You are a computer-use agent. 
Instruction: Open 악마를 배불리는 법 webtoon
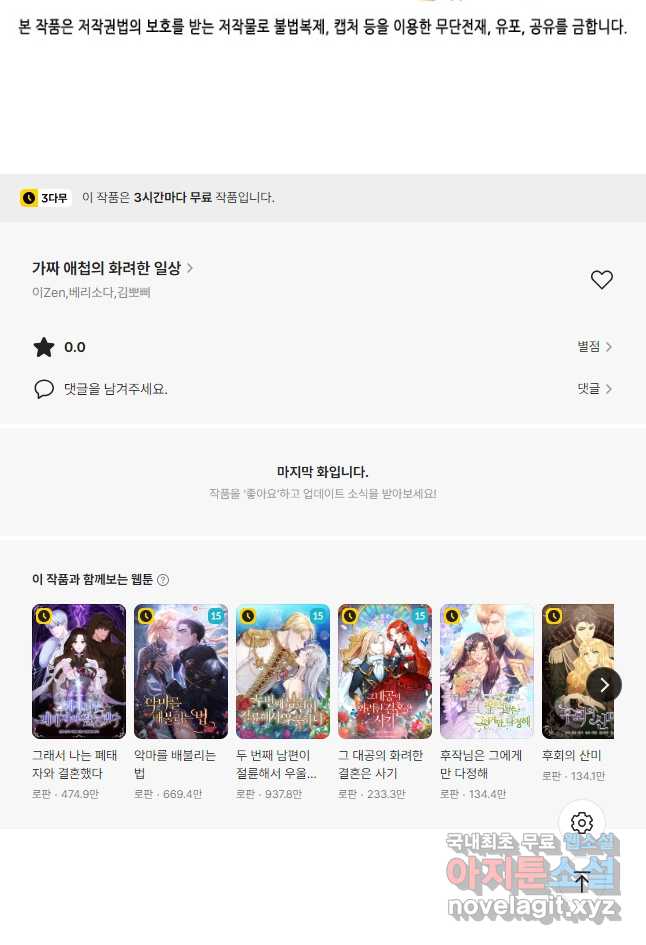[x=181, y=671]
